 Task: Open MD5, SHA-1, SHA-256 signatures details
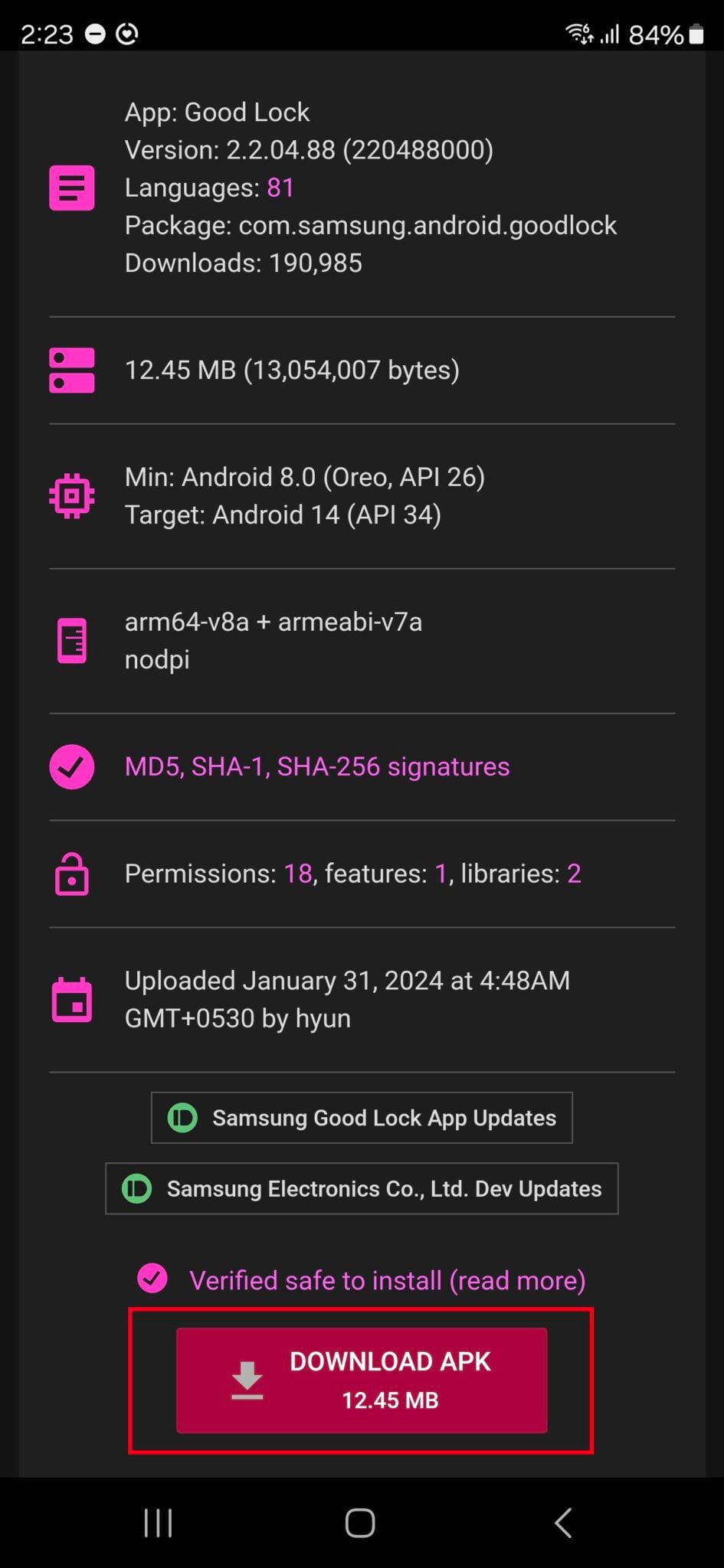[316, 766]
